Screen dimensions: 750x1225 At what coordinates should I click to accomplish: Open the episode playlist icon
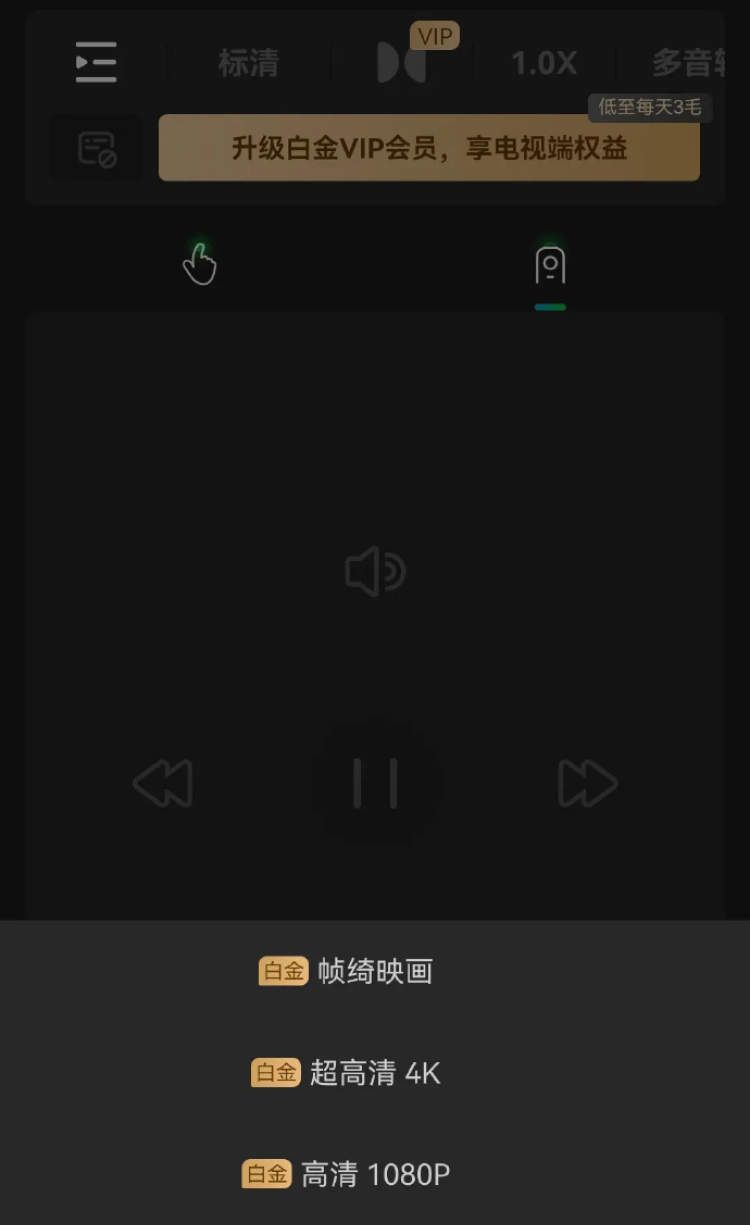point(95,62)
